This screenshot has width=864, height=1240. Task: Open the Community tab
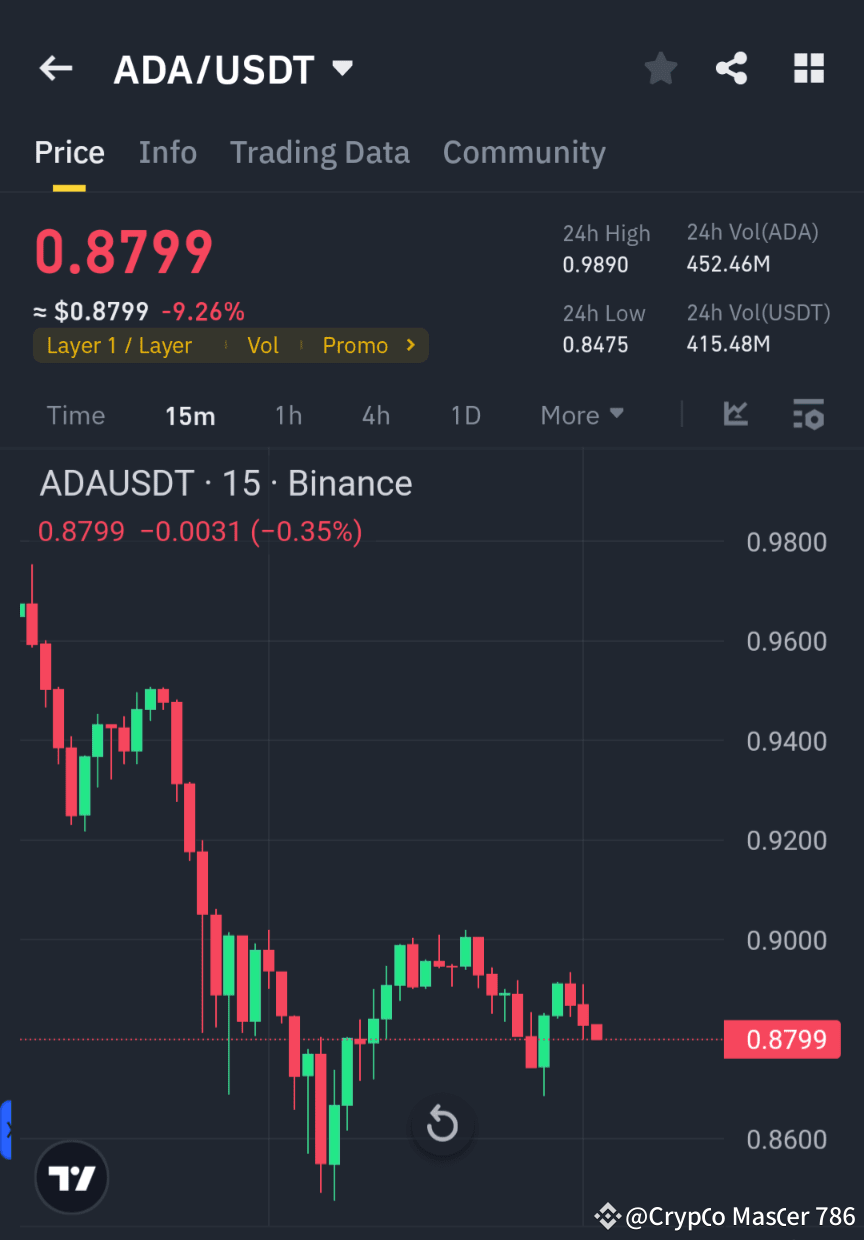tap(524, 152)
